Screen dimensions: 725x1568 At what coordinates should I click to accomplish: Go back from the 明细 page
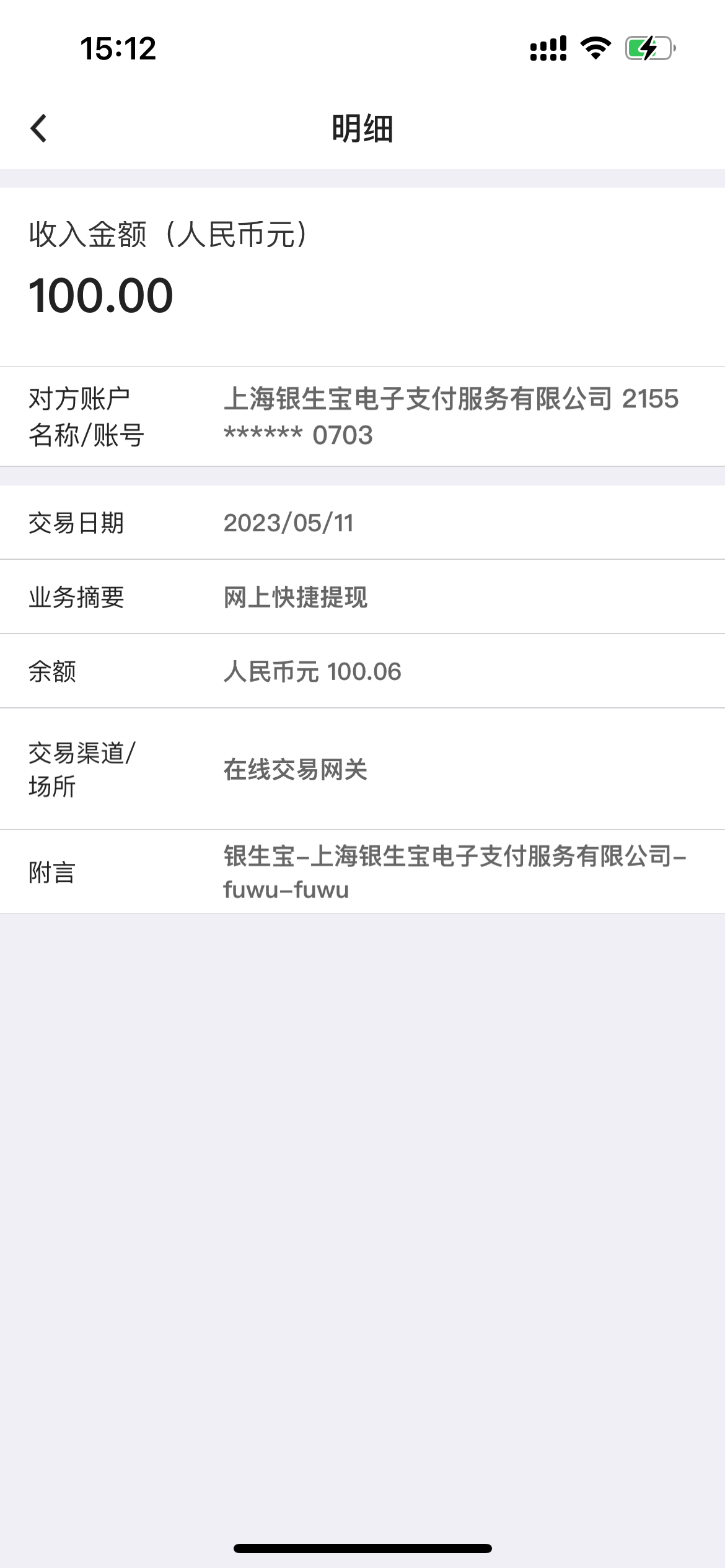(x=38, y=128)
